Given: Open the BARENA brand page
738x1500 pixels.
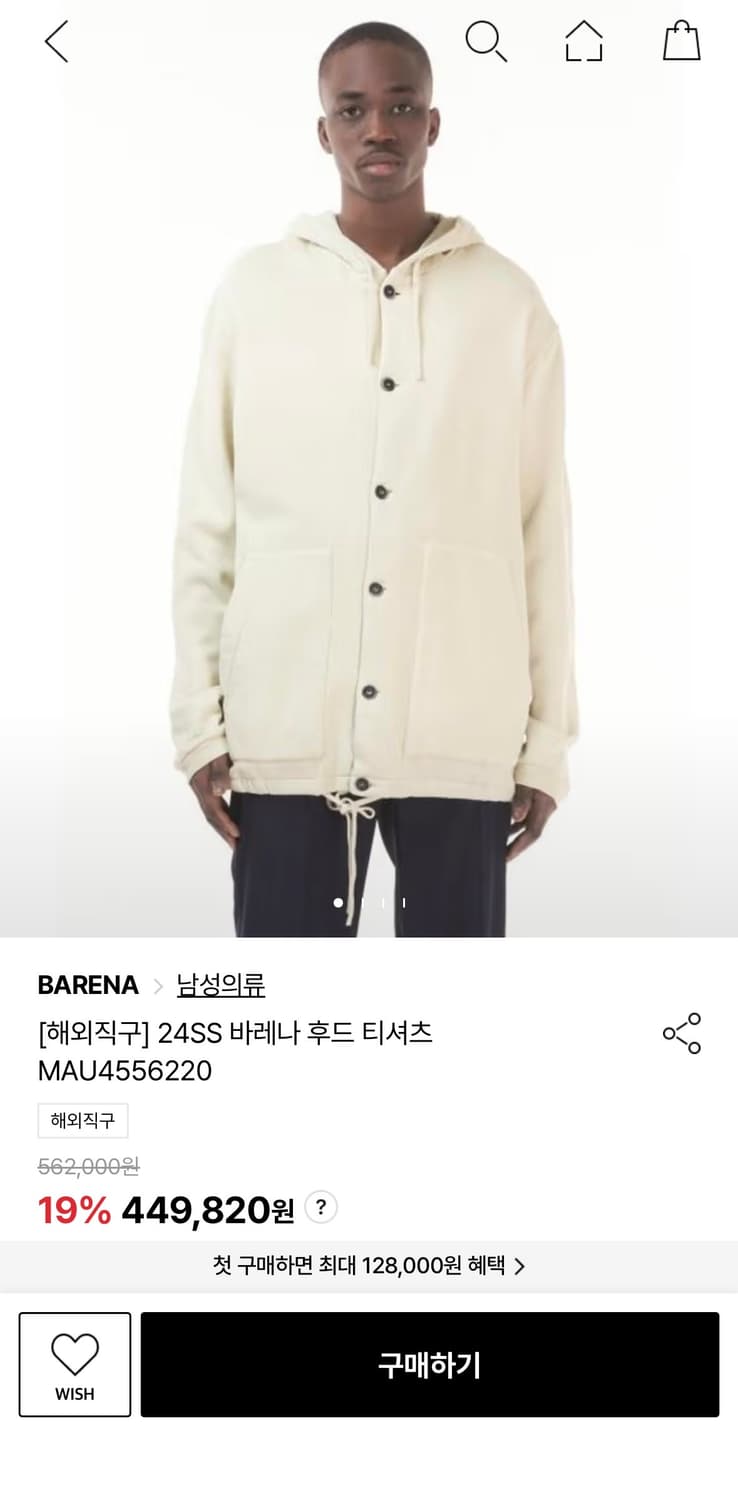Looking at the screenshot, I should coord(88,985).
